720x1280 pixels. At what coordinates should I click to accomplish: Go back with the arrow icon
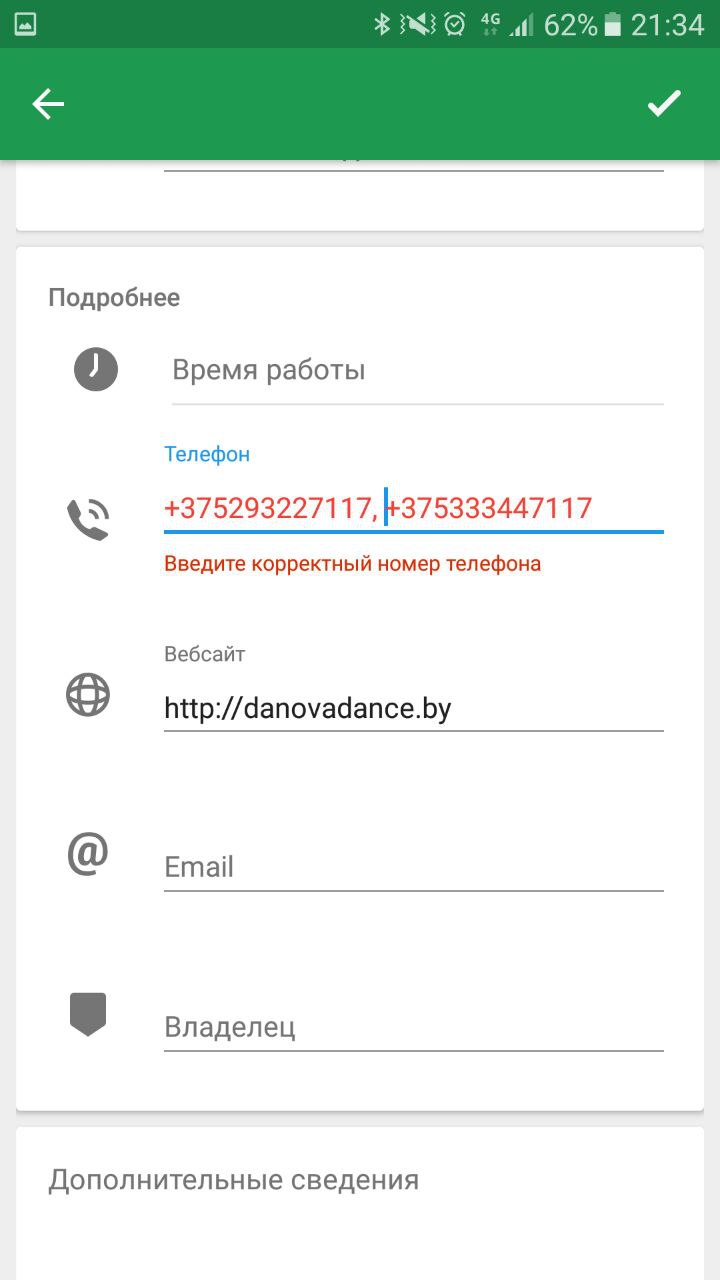tap(48, 104)
